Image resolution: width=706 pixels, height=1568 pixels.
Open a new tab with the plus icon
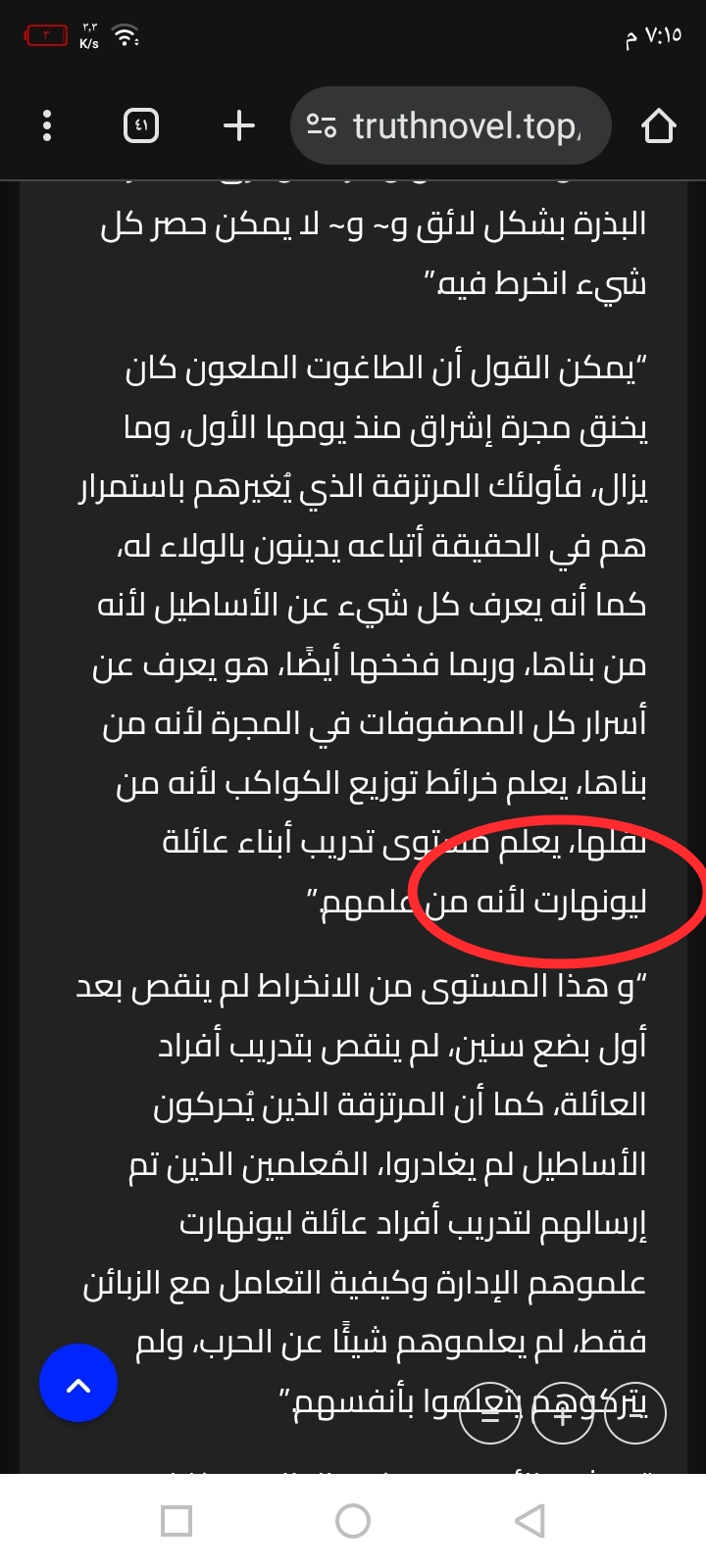(238, 125)
